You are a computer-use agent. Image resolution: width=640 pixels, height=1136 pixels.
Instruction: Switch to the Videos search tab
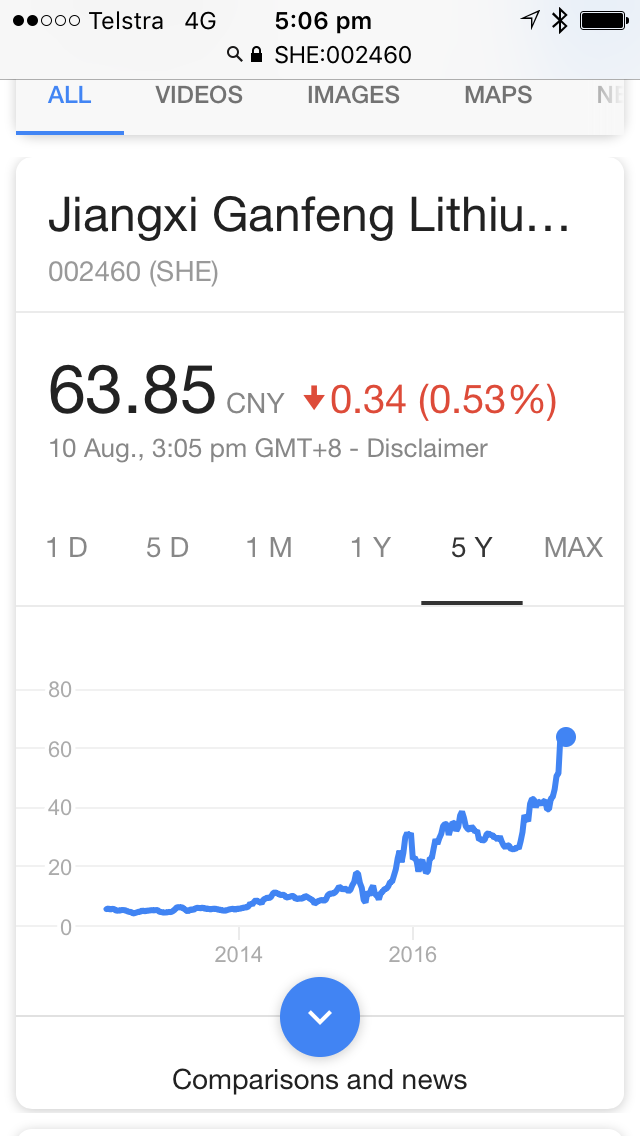pyautogui.click(x=199, y=95)
